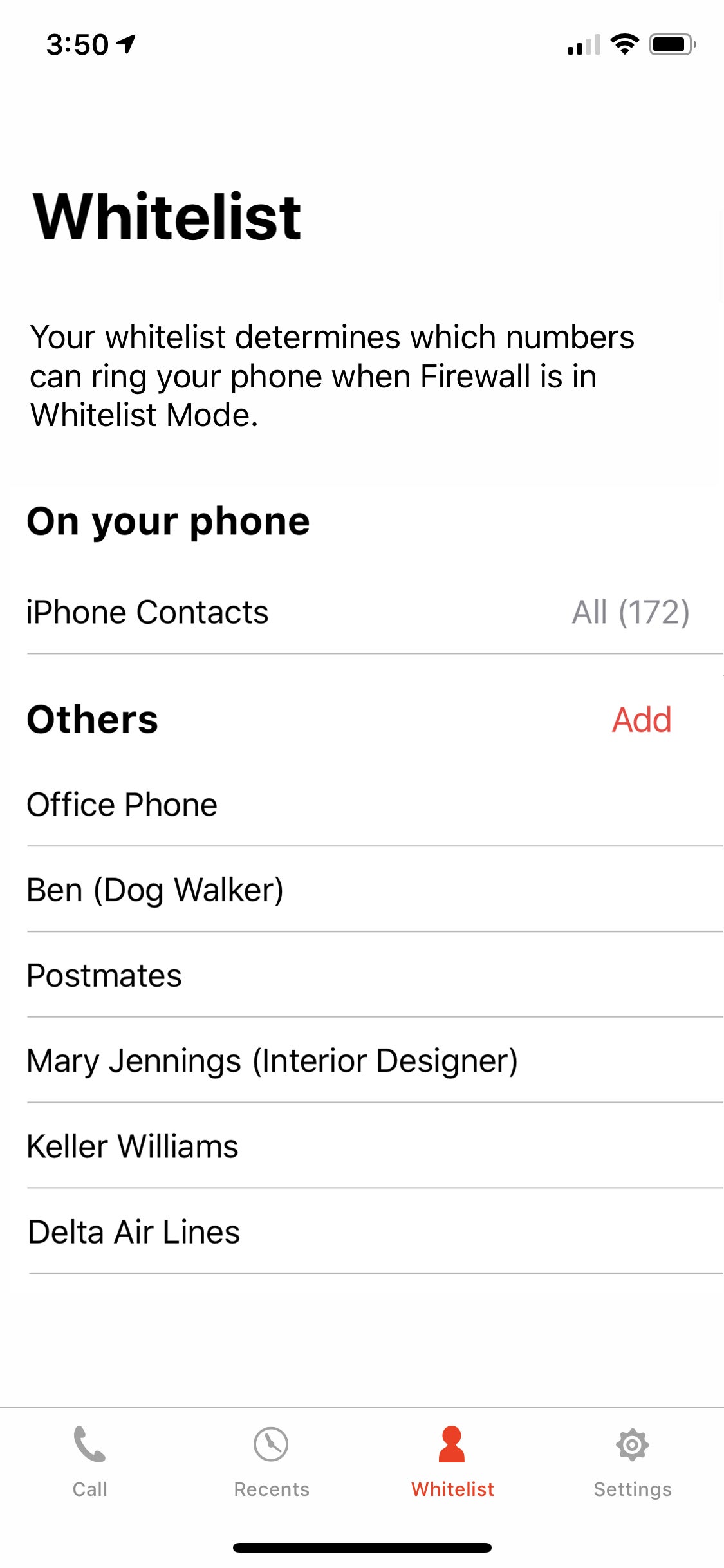View Mary Jennings (Interior Designer)
Image resolution: width=724 pixels, height=1568 pixels.
362,1061
